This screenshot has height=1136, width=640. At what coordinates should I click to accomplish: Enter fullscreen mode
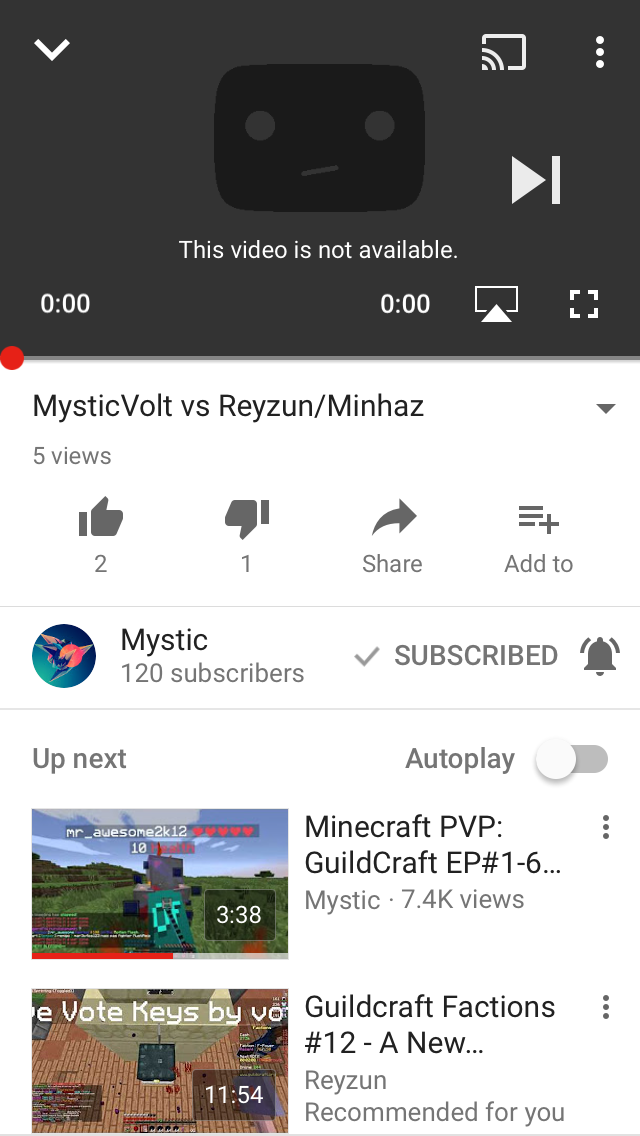(x=584, y=304)
